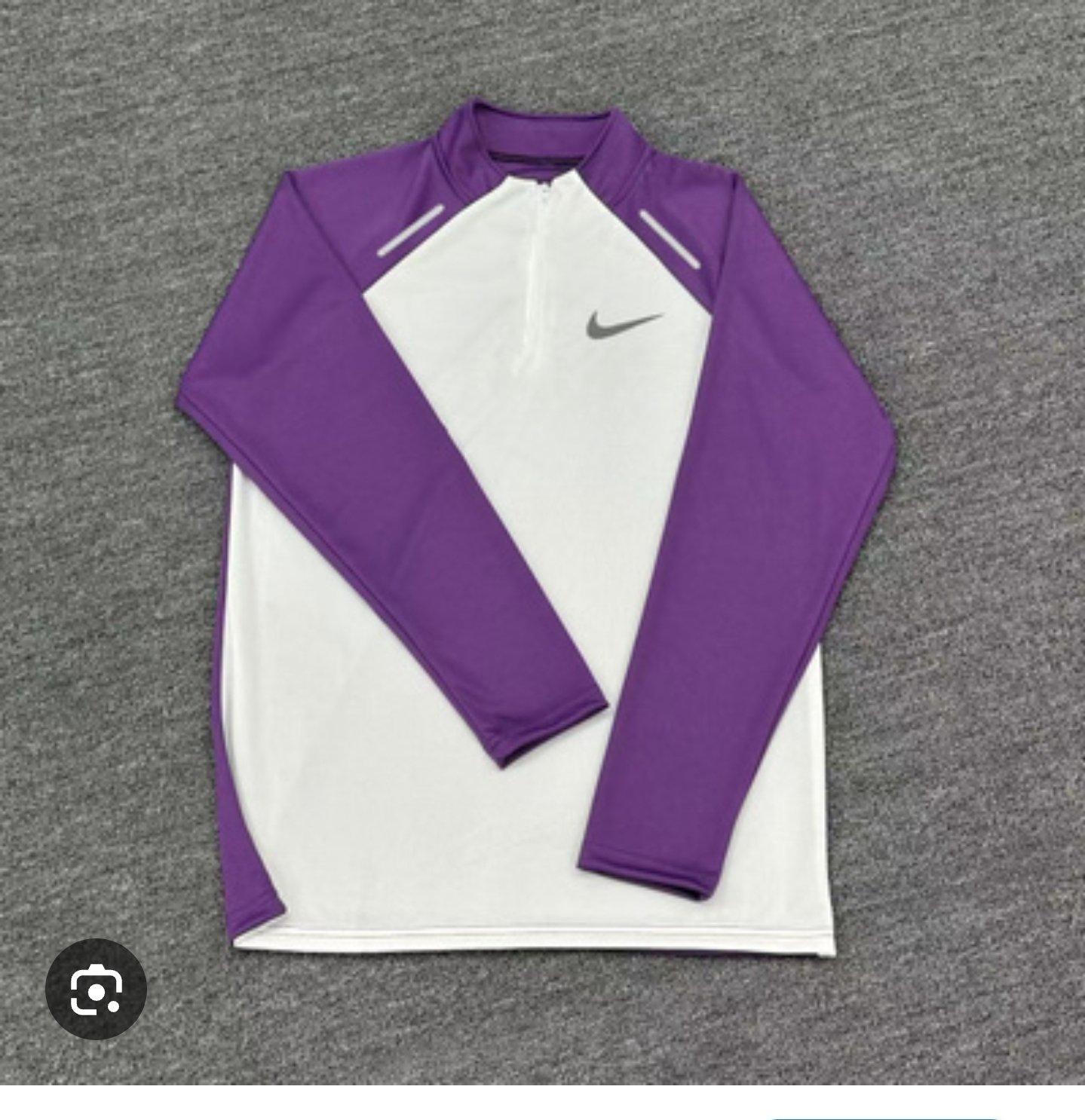The width and height of the screenshot is (1085, 1120).
Task: Open the purple and white pullover image
Action: tap(542, 528)
